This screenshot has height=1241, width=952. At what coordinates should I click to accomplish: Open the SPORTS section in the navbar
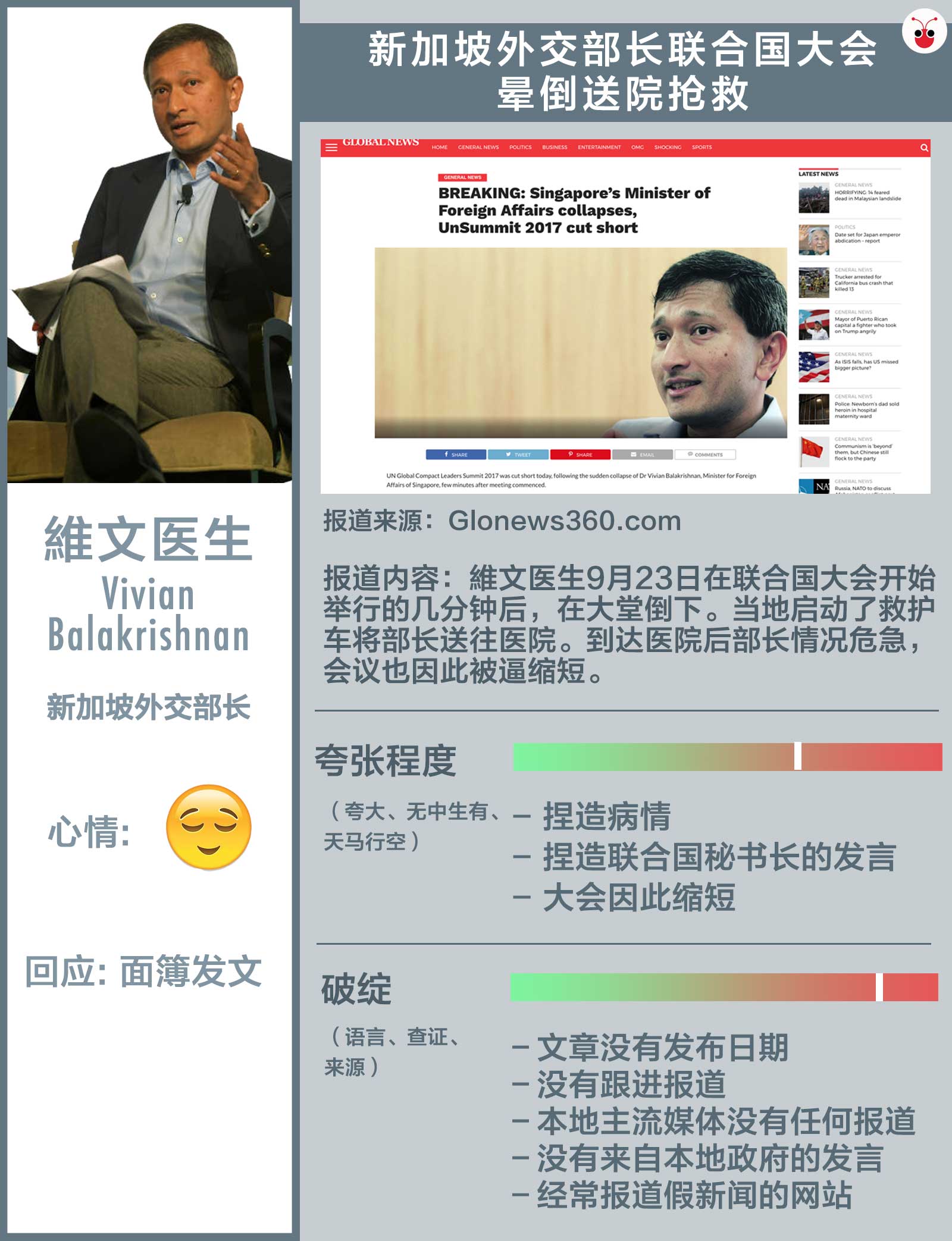[702, 146]
